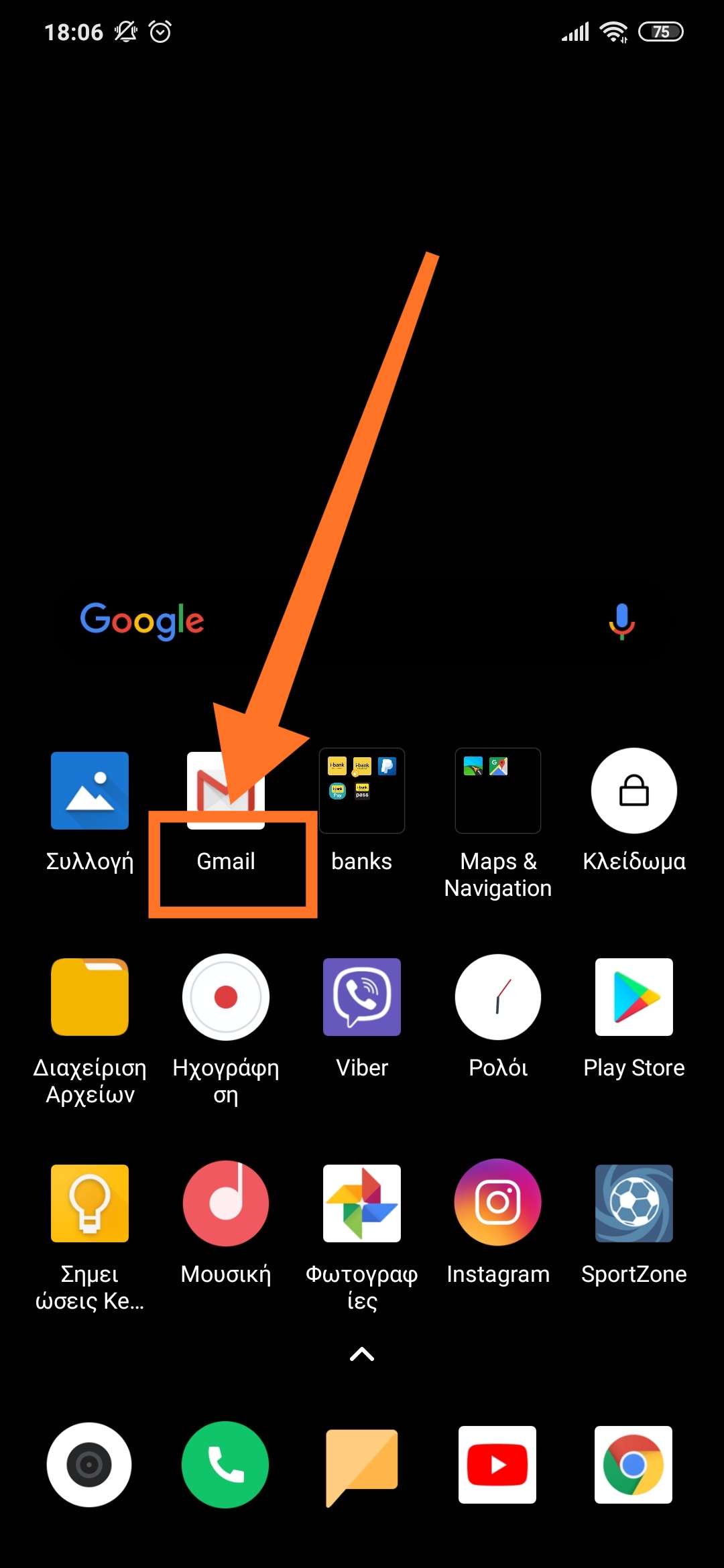The height and width of the screenshot is (1568, 724).
Task: Open the SportZone app
Action: tap(633, 1203)
